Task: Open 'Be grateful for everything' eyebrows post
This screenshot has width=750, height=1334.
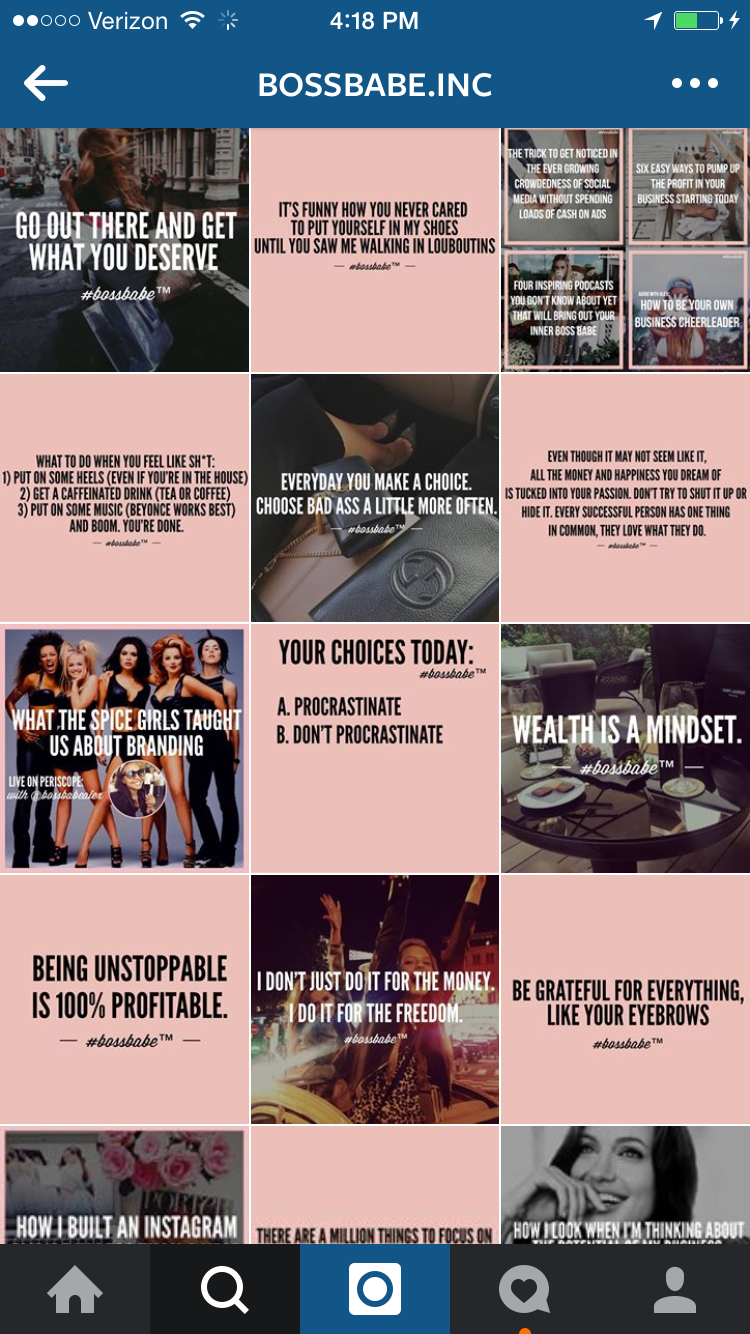Action: pyautogui.click(x=626, y=1000)
